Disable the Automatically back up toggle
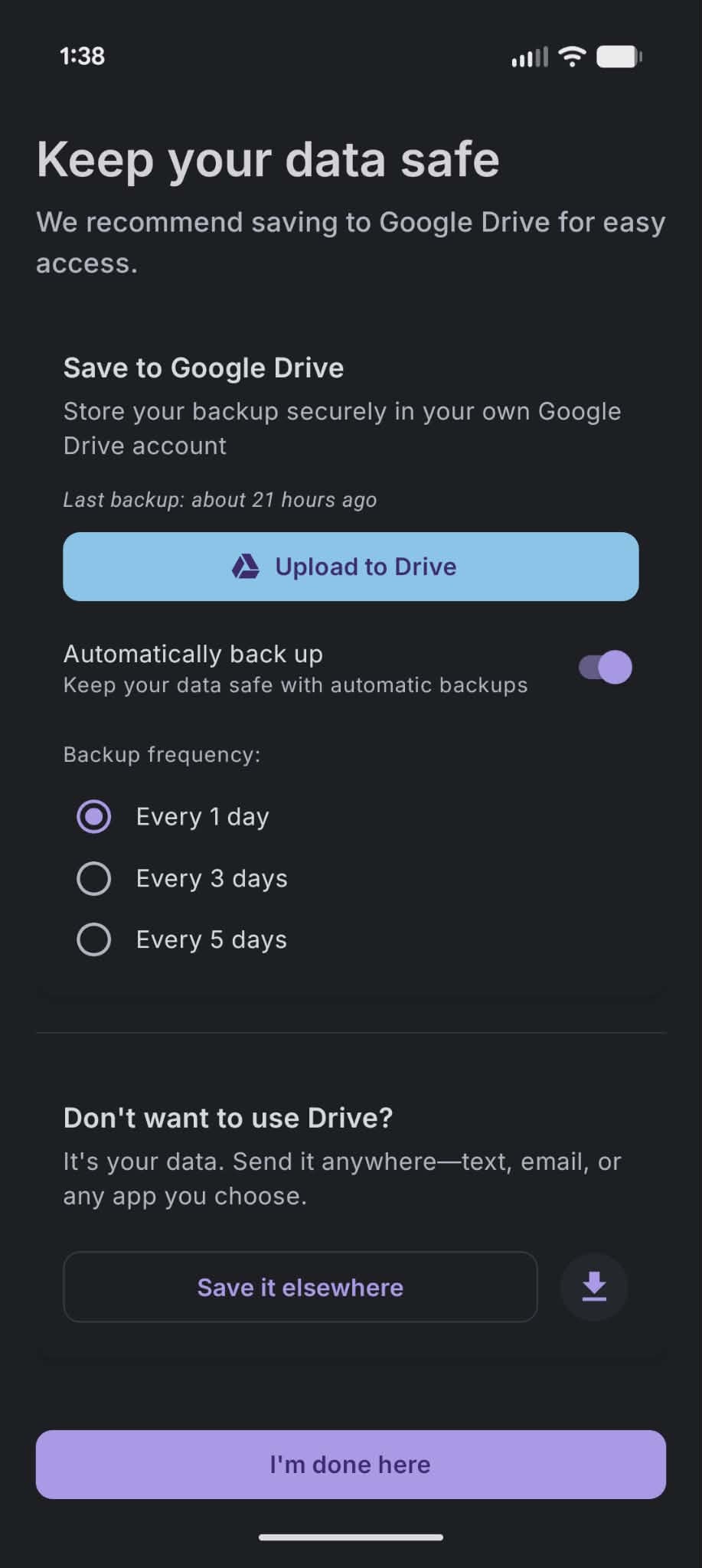702x1568 pixels. 604,667
